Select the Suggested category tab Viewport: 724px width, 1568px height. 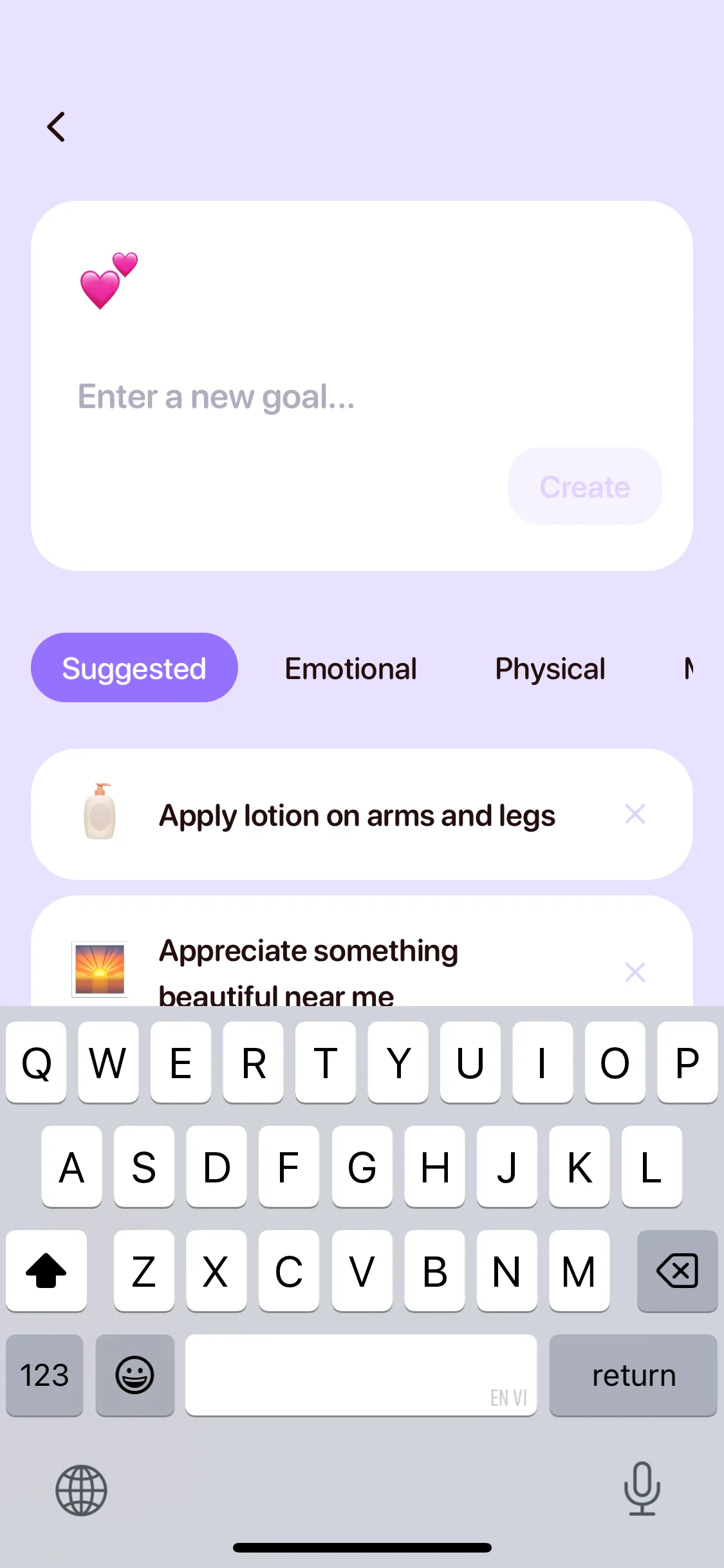point(135,668)
